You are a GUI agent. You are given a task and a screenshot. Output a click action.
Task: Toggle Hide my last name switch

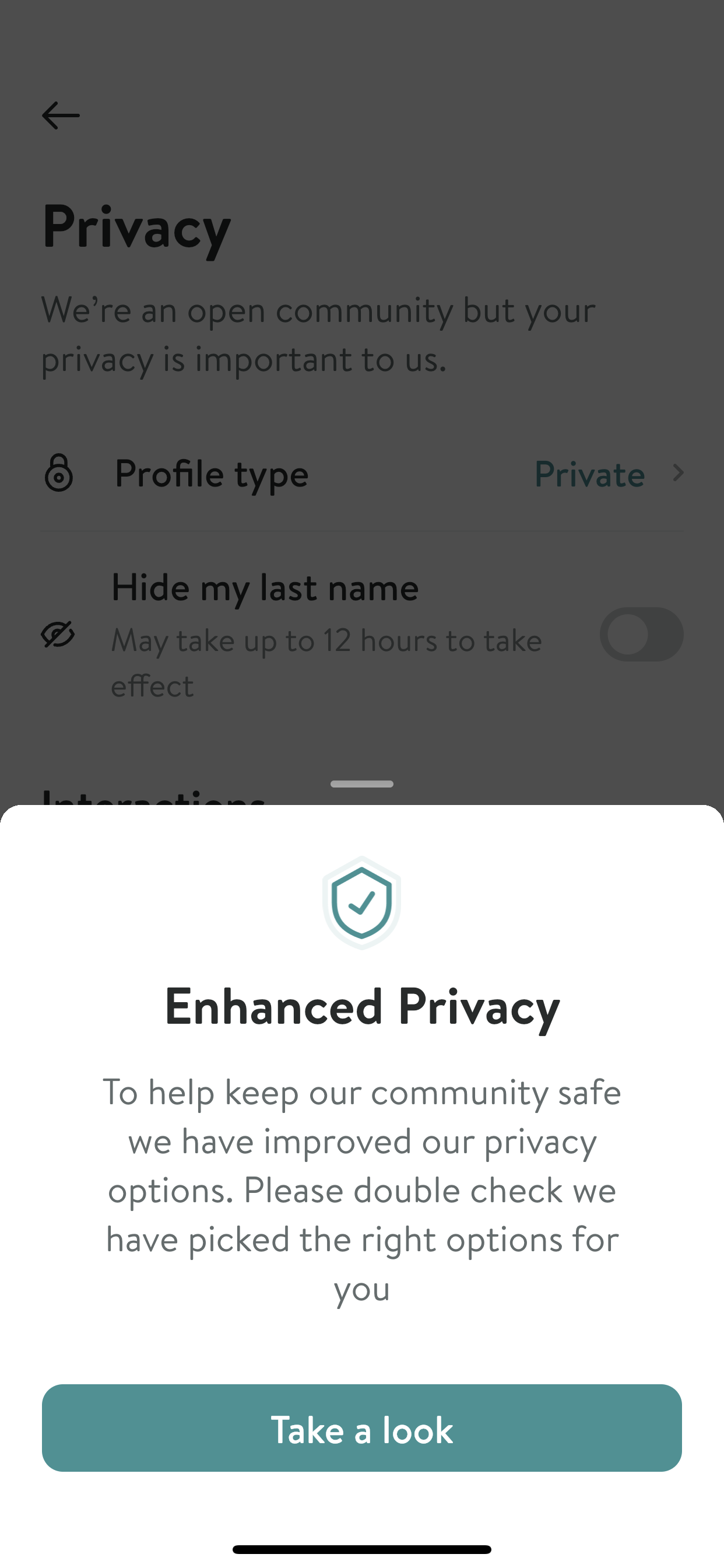click(641, 634)
